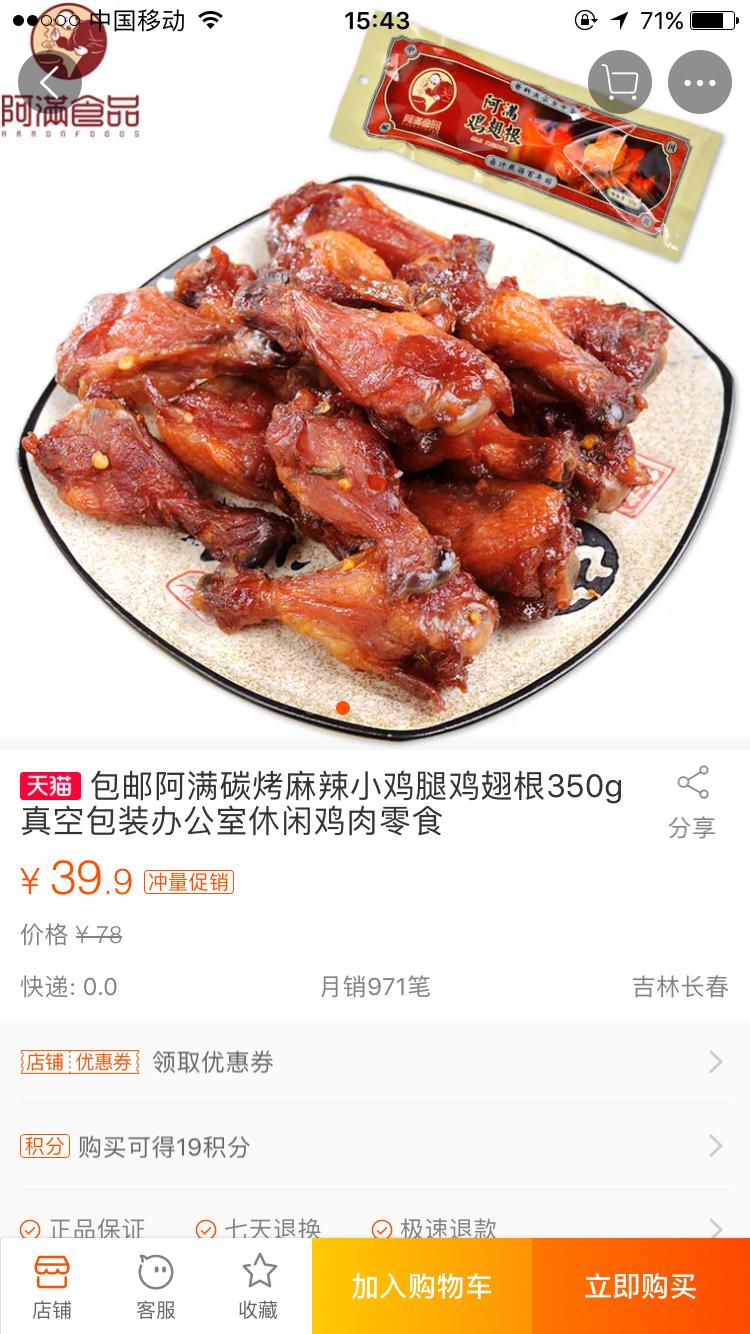Viewport: 750px width, 1334px height.
Task: Open the more options ellipsis icon
Action: (x=700, y=84)
